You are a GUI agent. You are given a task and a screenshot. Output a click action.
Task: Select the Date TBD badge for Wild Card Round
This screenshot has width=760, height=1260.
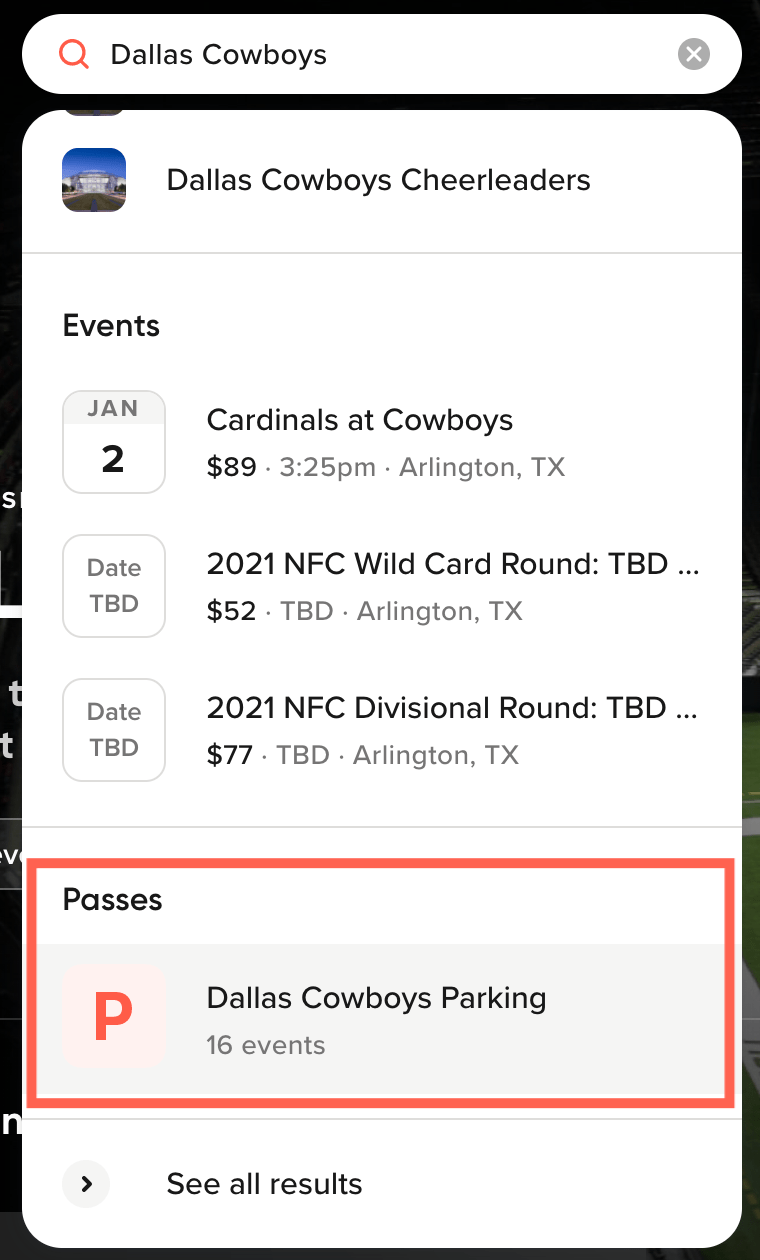[113, 586]
